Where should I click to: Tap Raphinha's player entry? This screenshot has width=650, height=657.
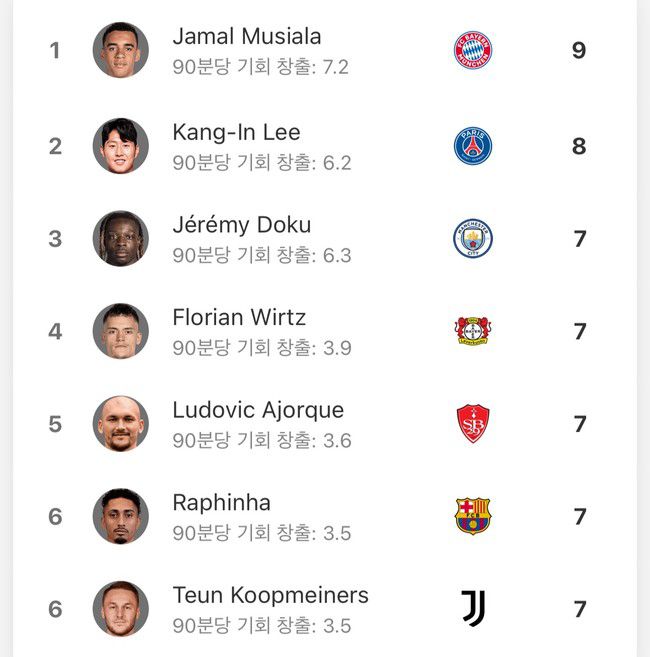(221, 503)
